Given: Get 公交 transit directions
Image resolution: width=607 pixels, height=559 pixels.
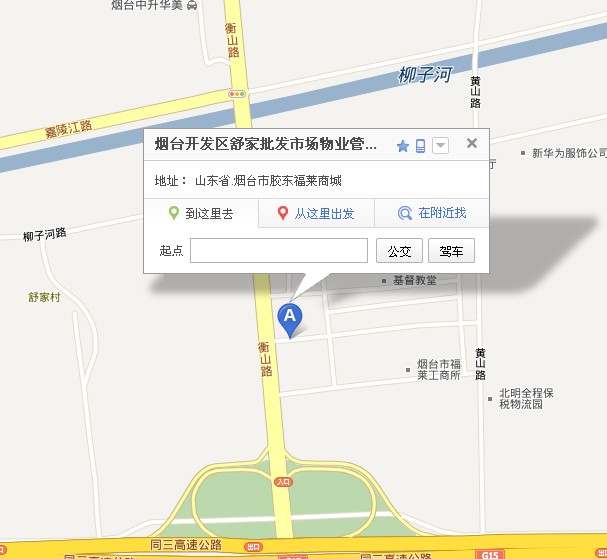Looking at the screenshot, I should point(399,250).
